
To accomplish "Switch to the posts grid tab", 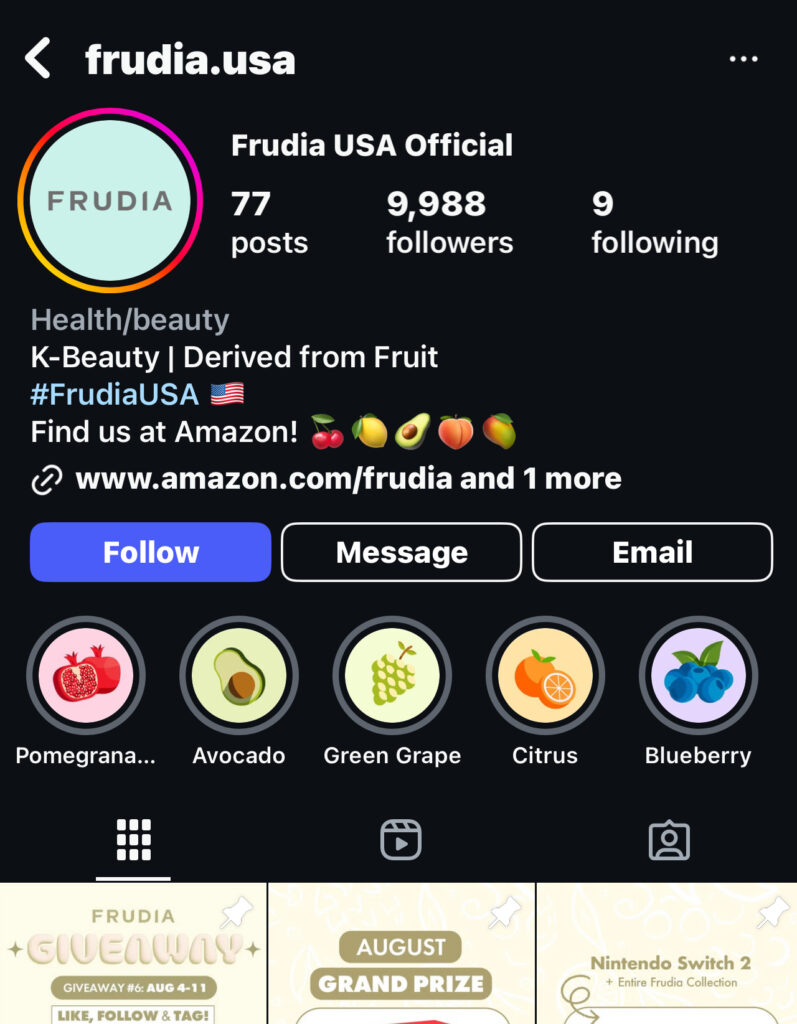I will click(x=133, y=840).
